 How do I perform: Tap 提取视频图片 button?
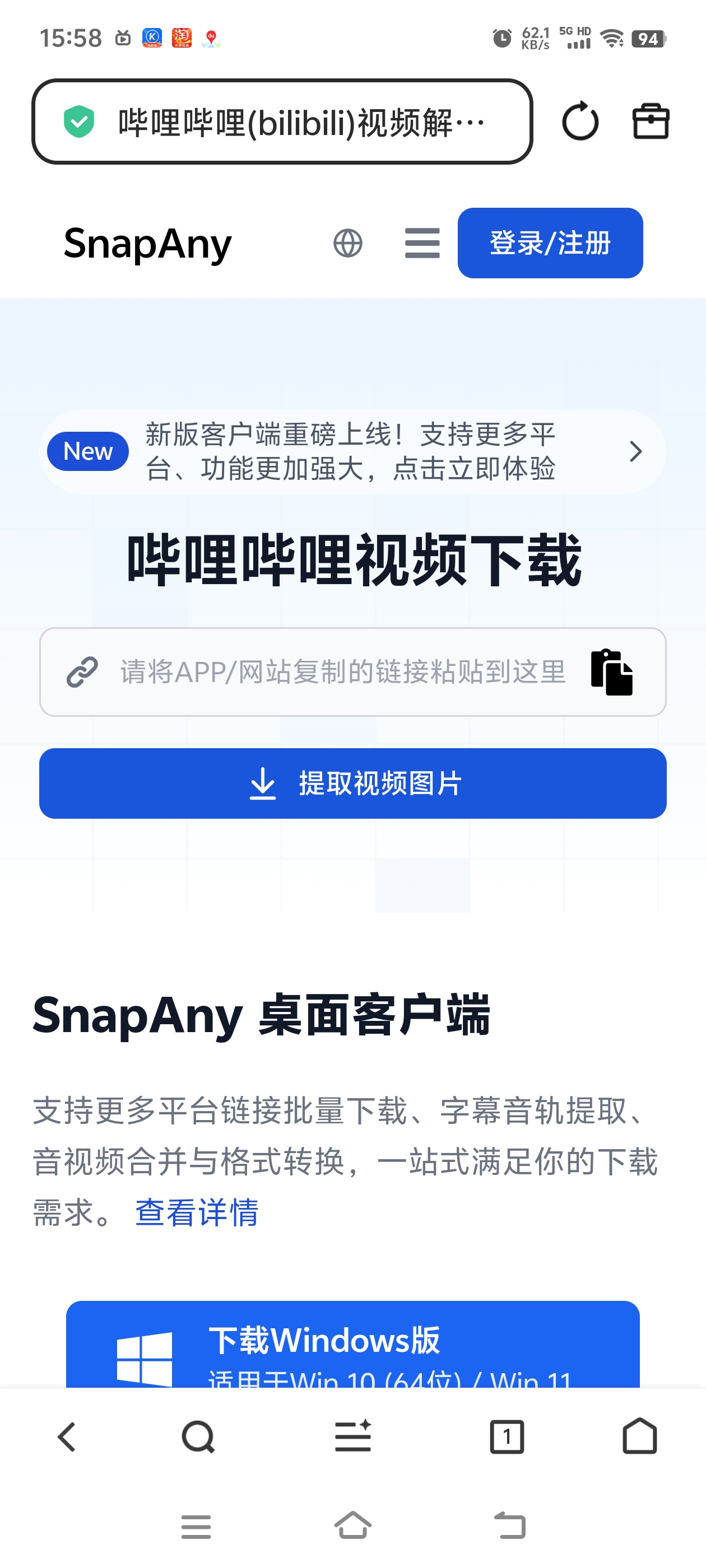click(x=352, y=783)
